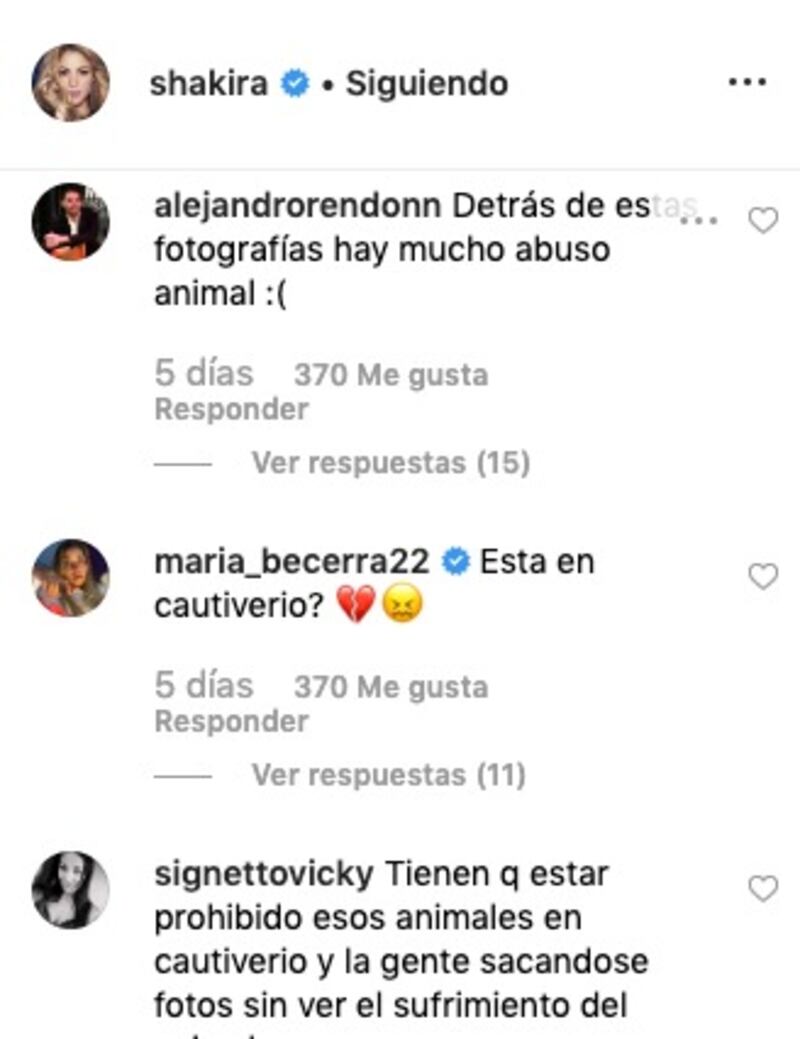Open shakira's profile picture

pos(70,83)
